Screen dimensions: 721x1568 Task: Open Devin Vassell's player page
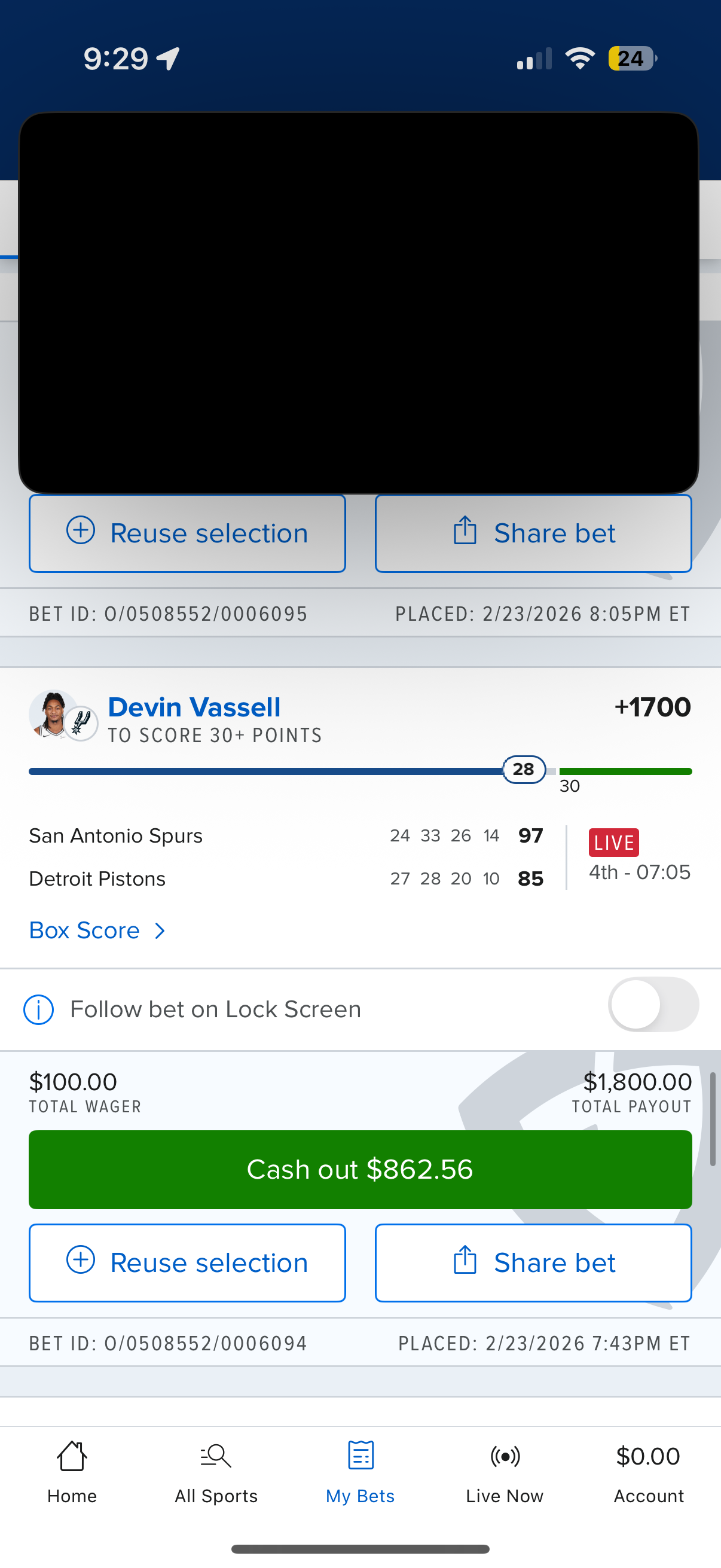coord(194,707)
